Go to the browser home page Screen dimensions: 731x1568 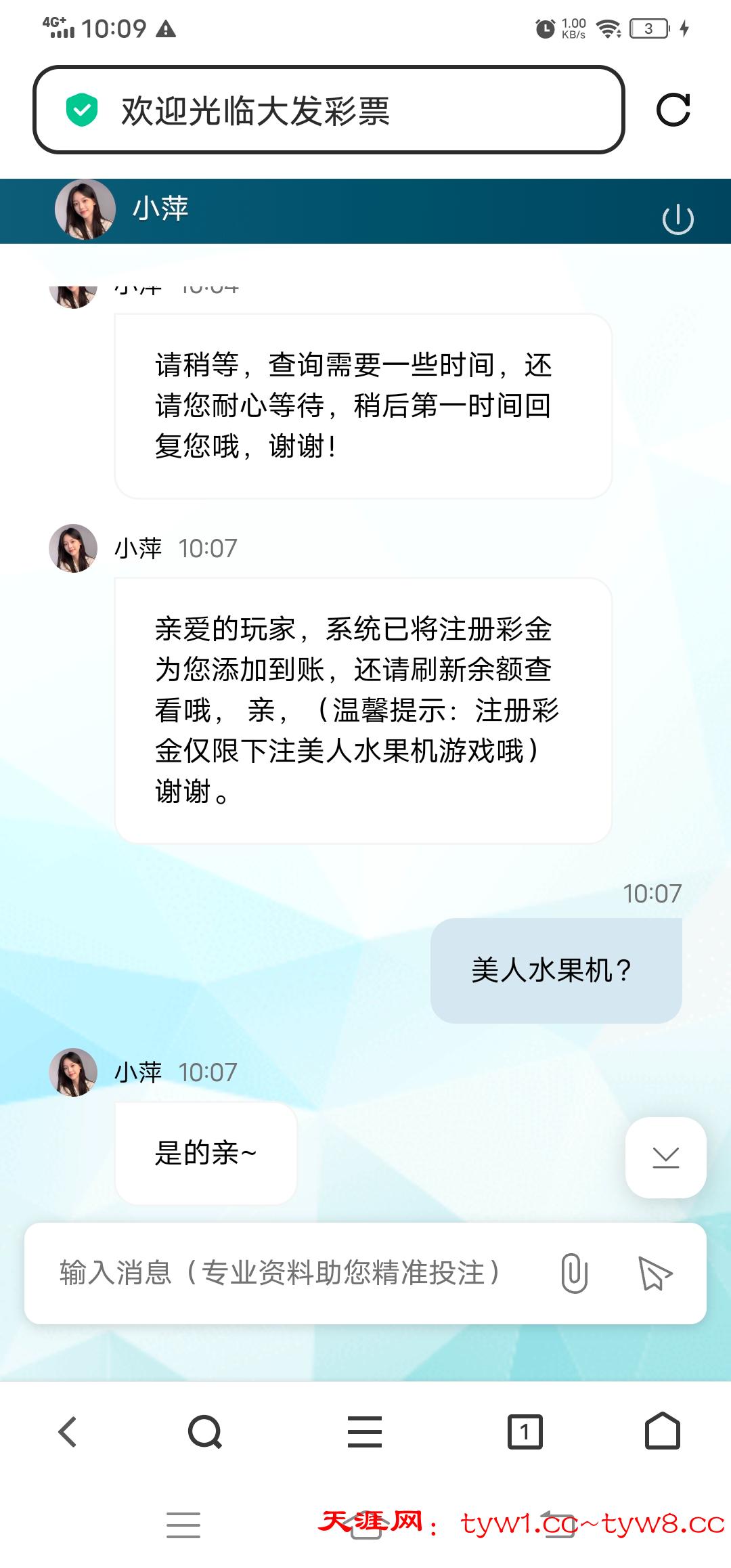[662, 1431]
